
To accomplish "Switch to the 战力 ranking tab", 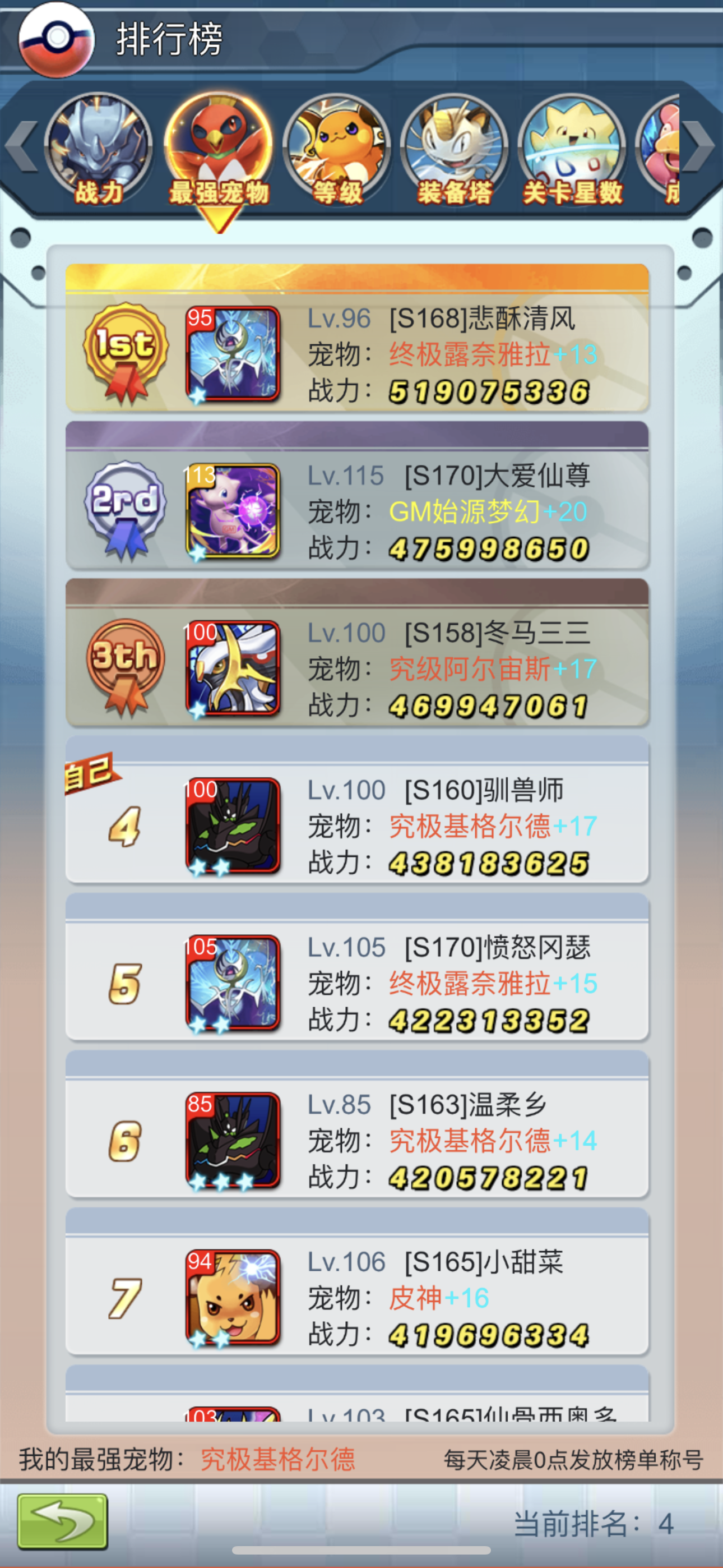I will coord(98,149).
